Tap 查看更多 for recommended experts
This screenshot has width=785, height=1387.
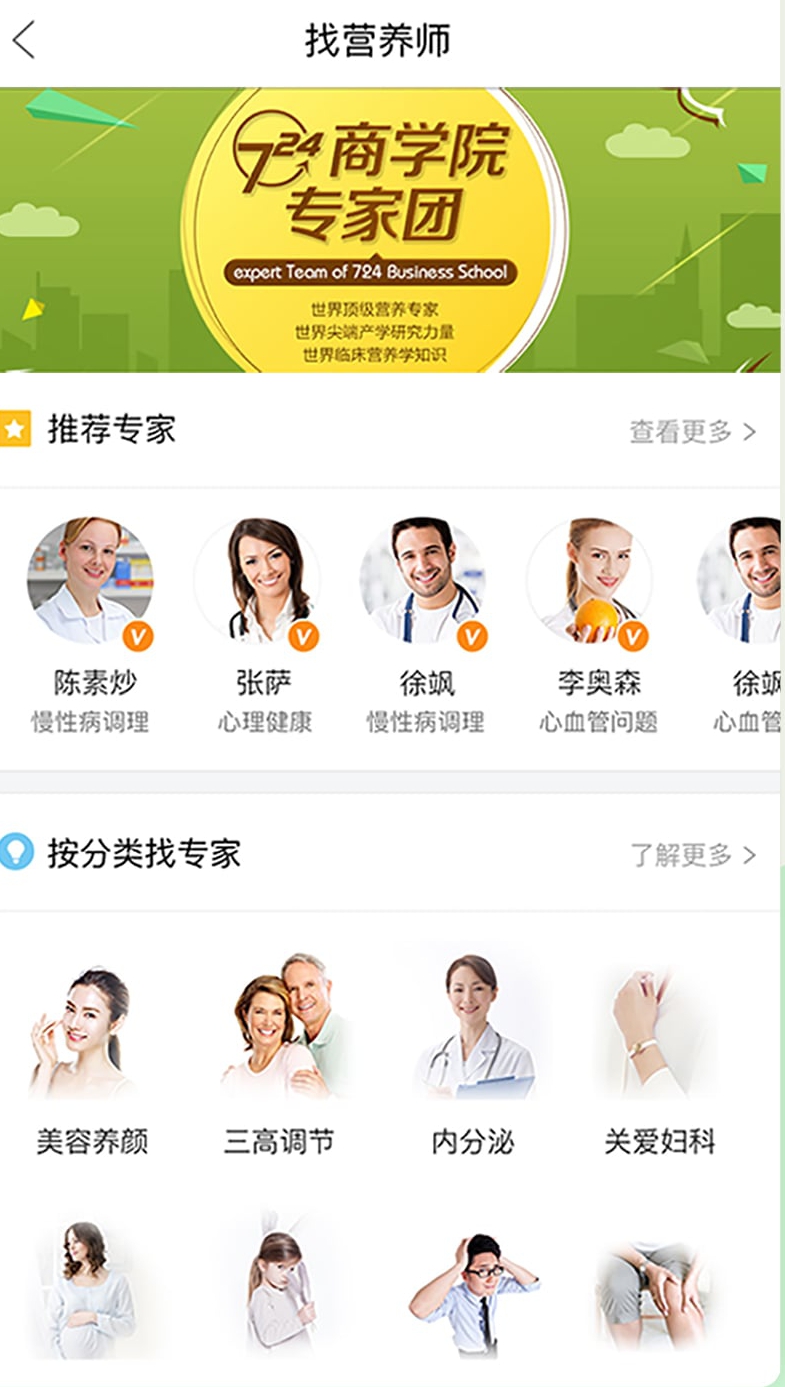pos(692,432)
